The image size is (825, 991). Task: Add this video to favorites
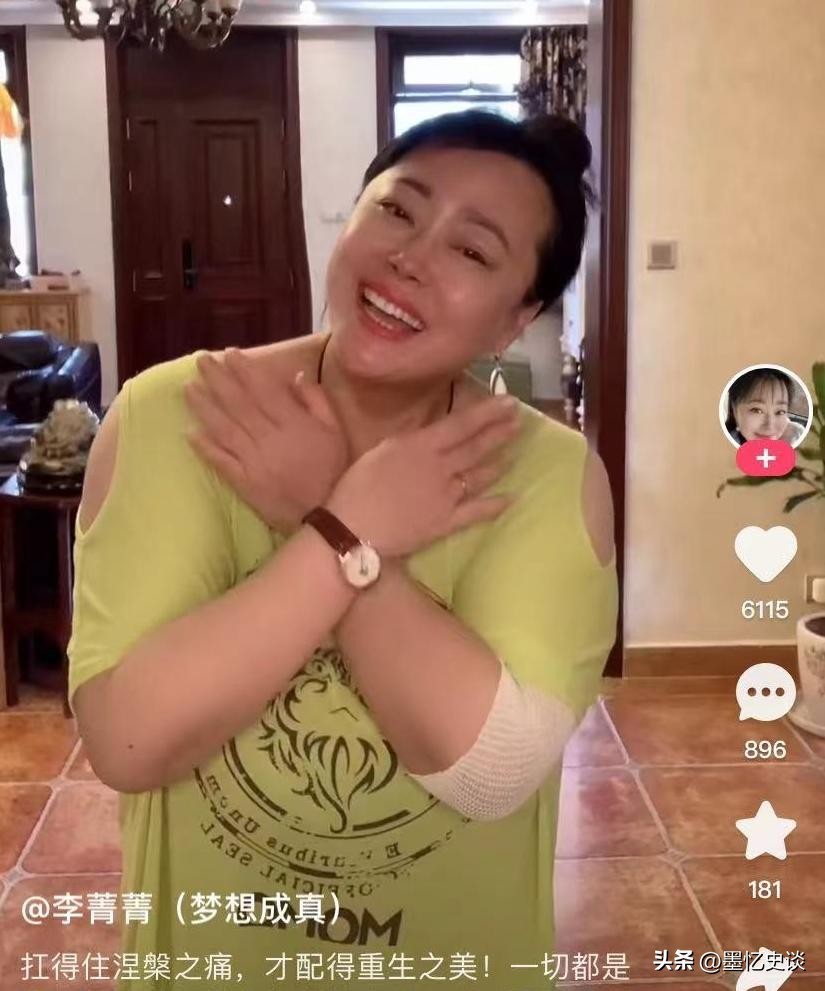click(x=765, y=831)
